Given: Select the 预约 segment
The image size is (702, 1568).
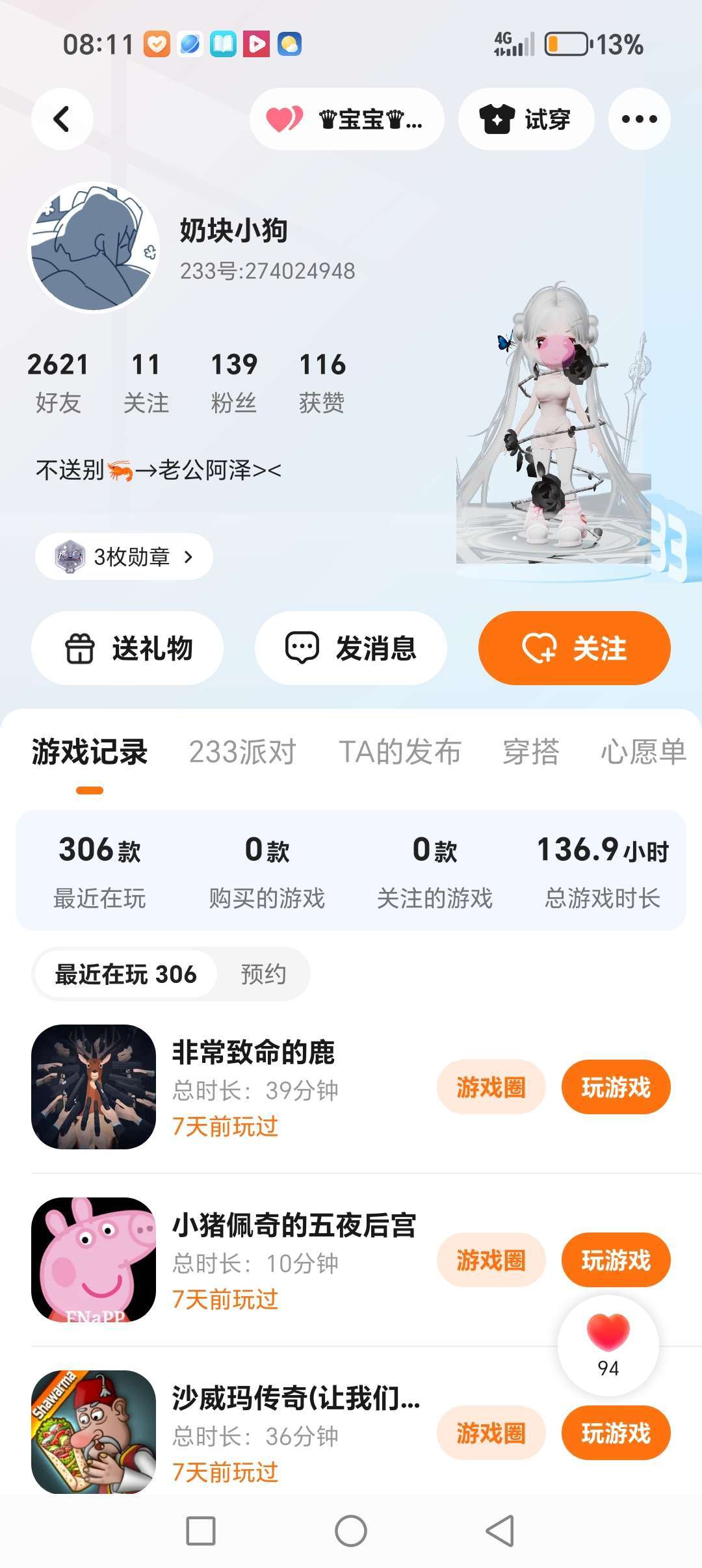Looking at the screenshot, I should [x=263, y=974].
